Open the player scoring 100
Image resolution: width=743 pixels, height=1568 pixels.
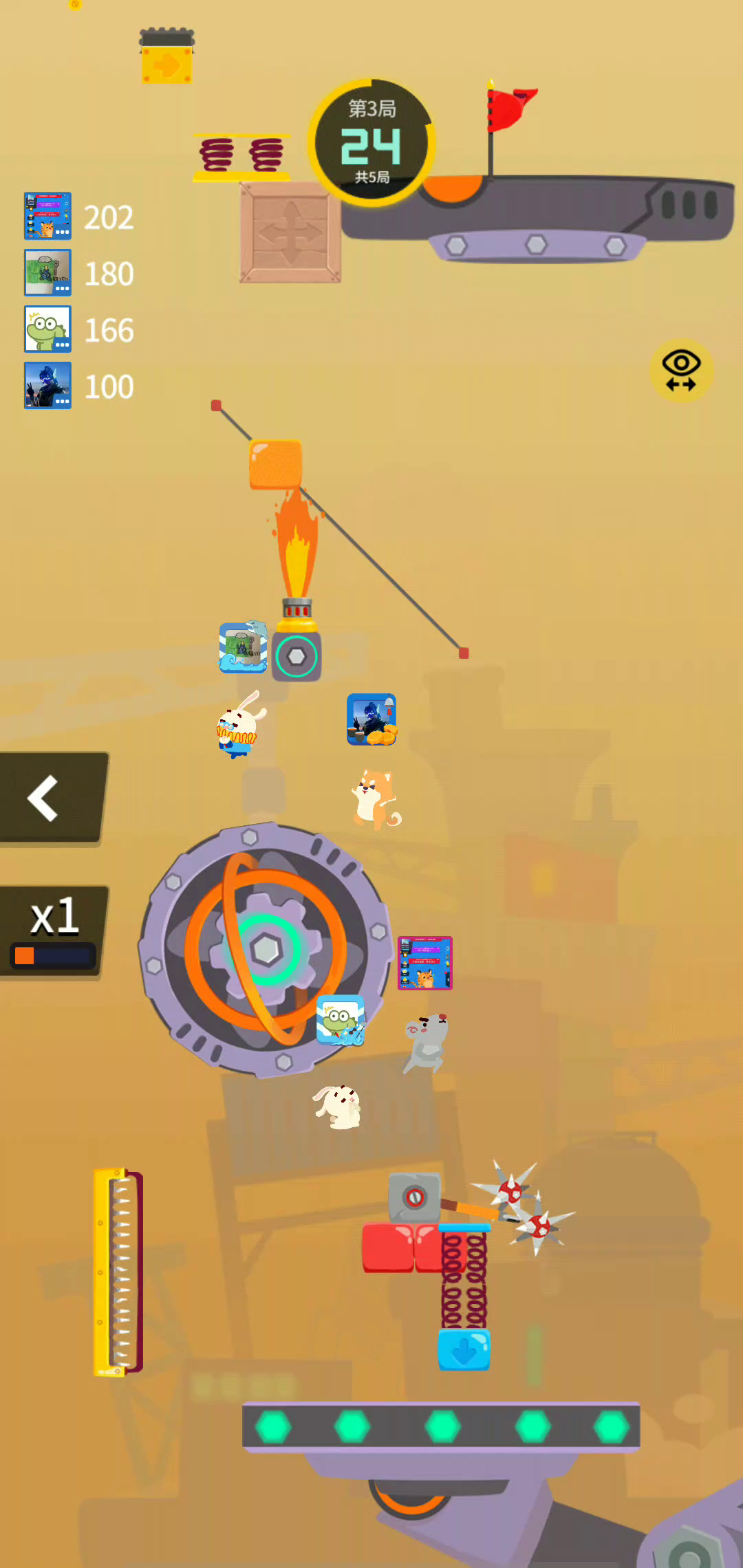(x=47, y=385)
